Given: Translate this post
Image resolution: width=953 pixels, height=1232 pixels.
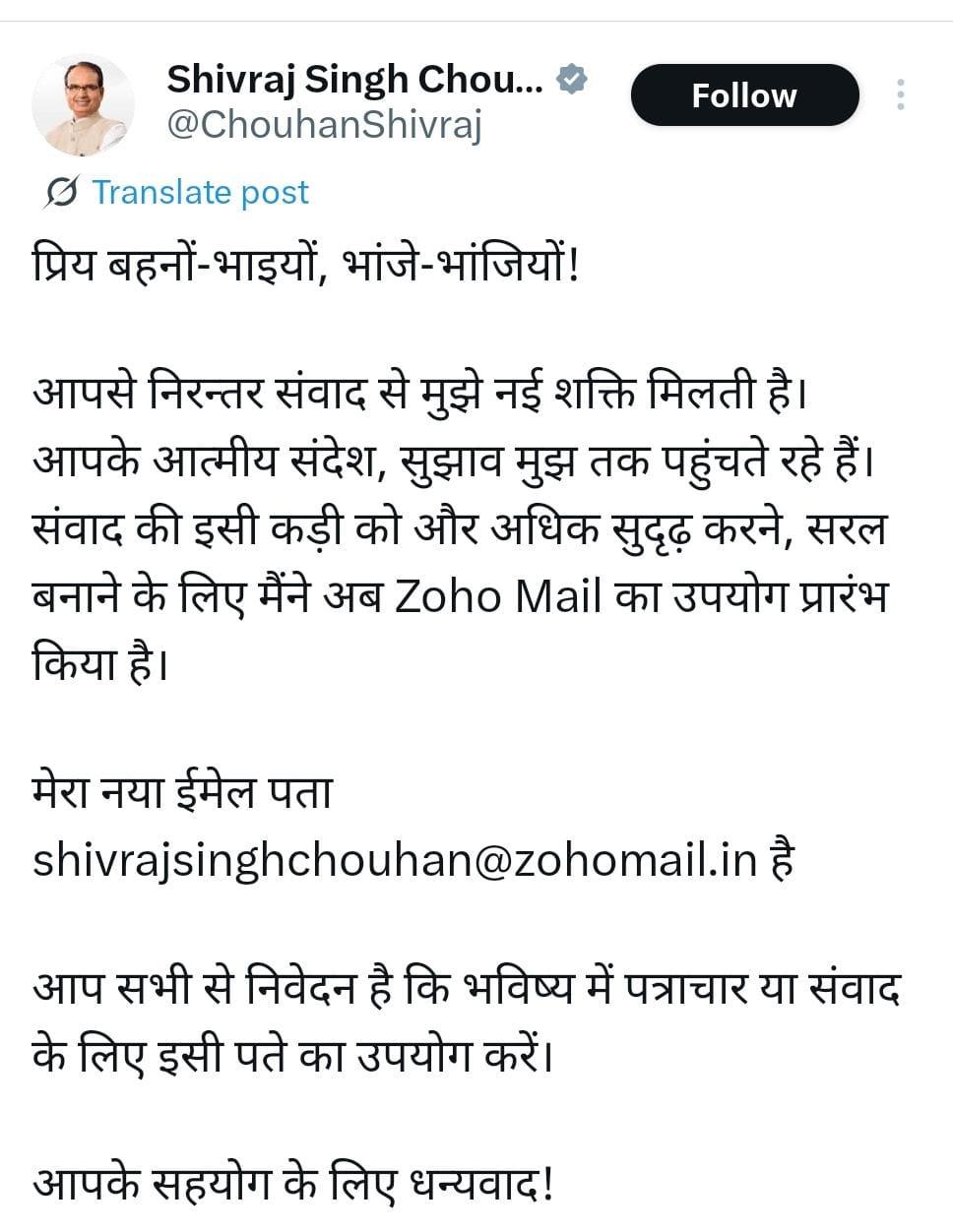Looking at the screenshot, I should tap(200, 192).
